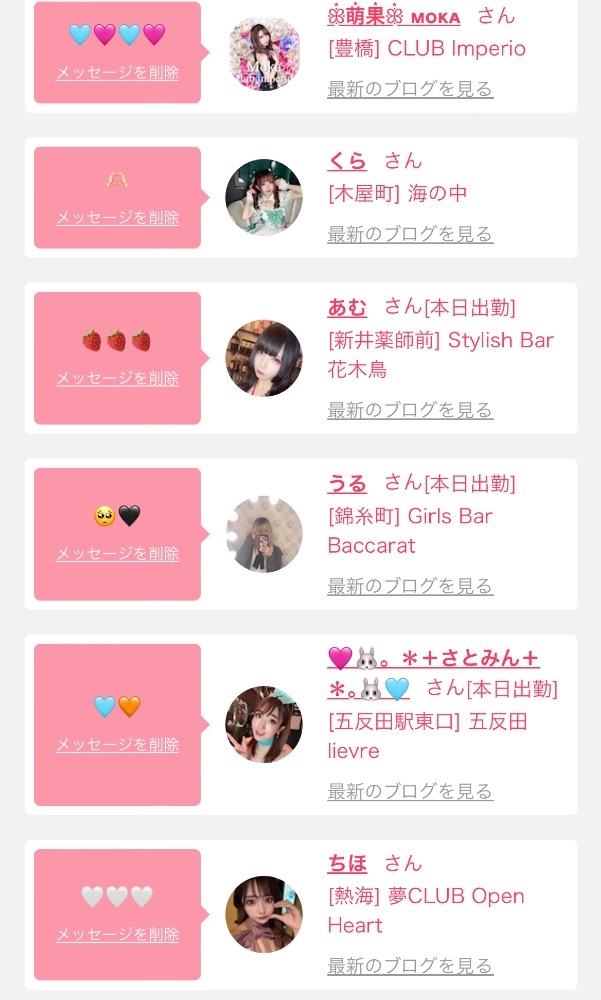Delete the message sent to うる
601x1000 pixels.
[118, 554]
